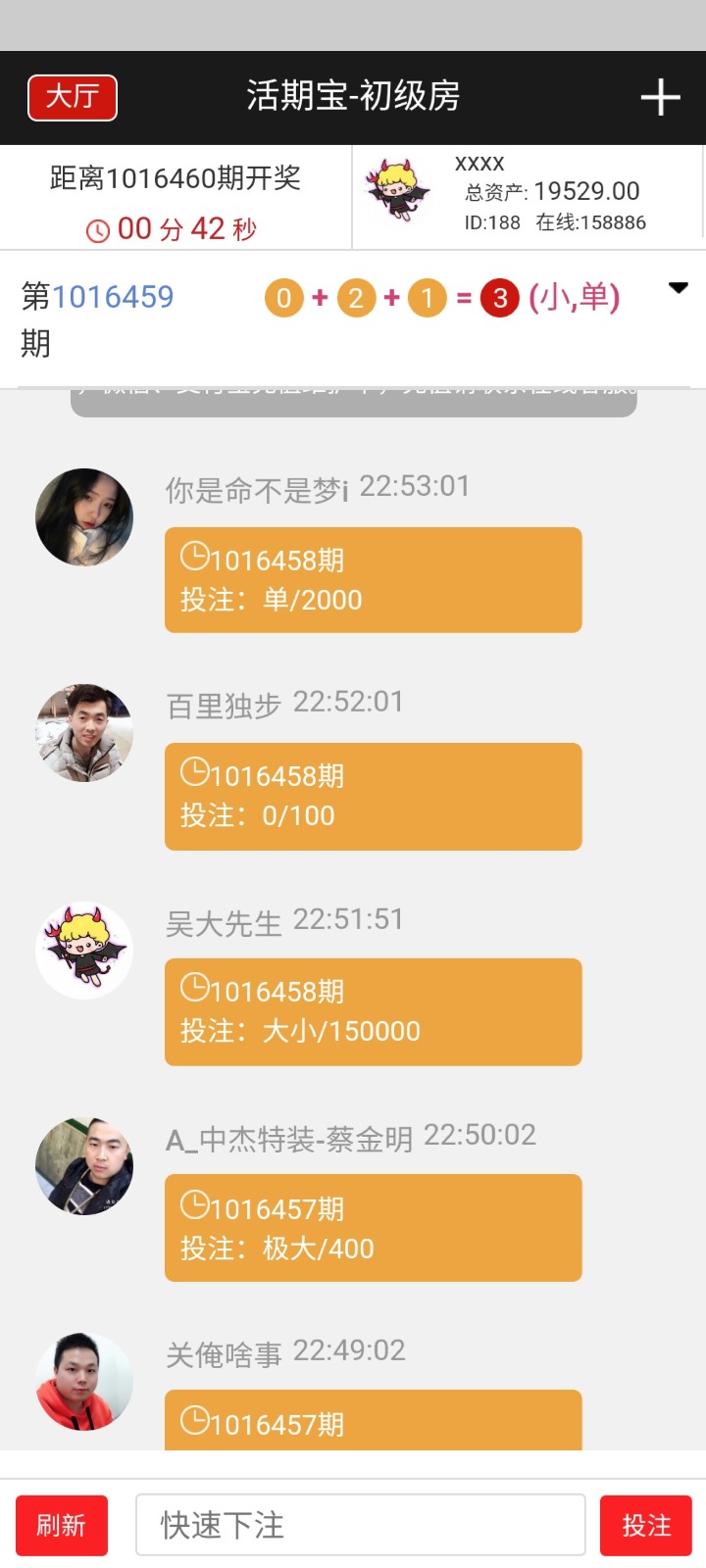Expand the 第1016459期 draw result dropdown

[678, 288]
